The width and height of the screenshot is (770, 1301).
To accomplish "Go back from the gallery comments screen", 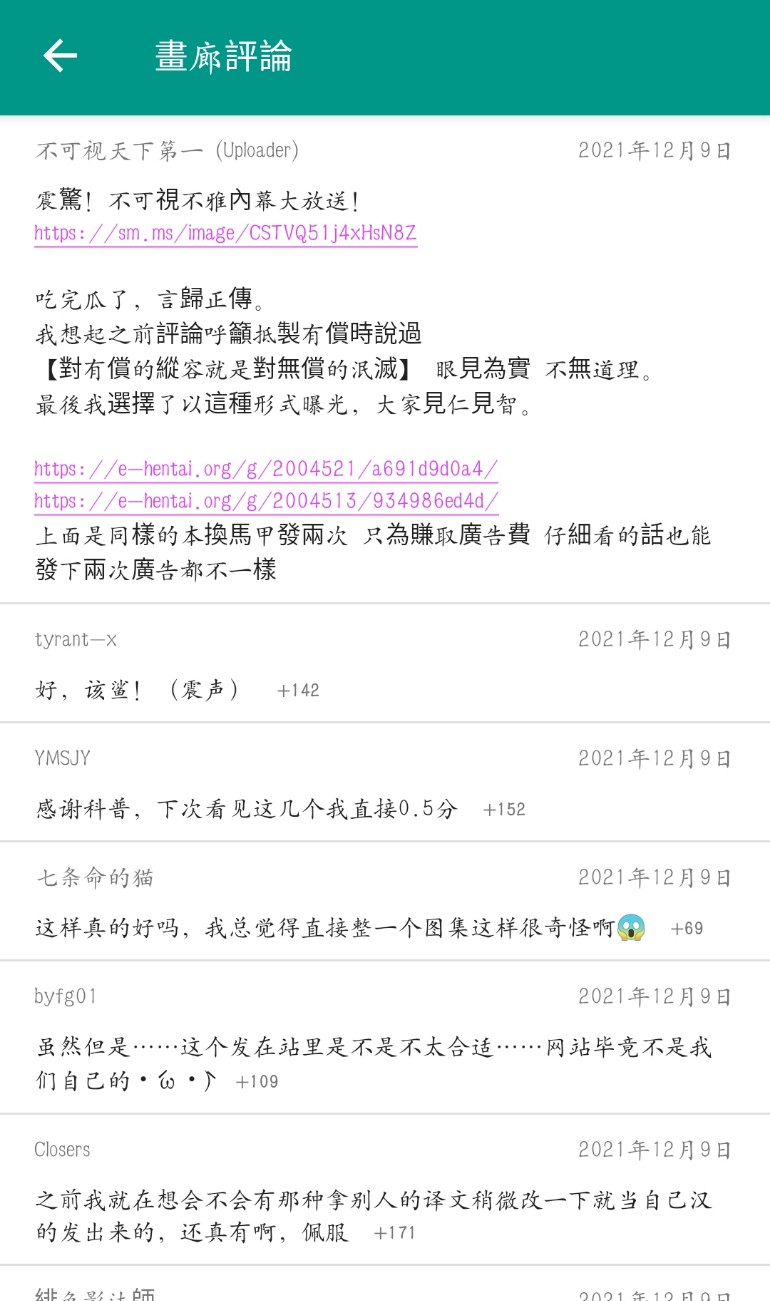I will (x=60, y=56).
